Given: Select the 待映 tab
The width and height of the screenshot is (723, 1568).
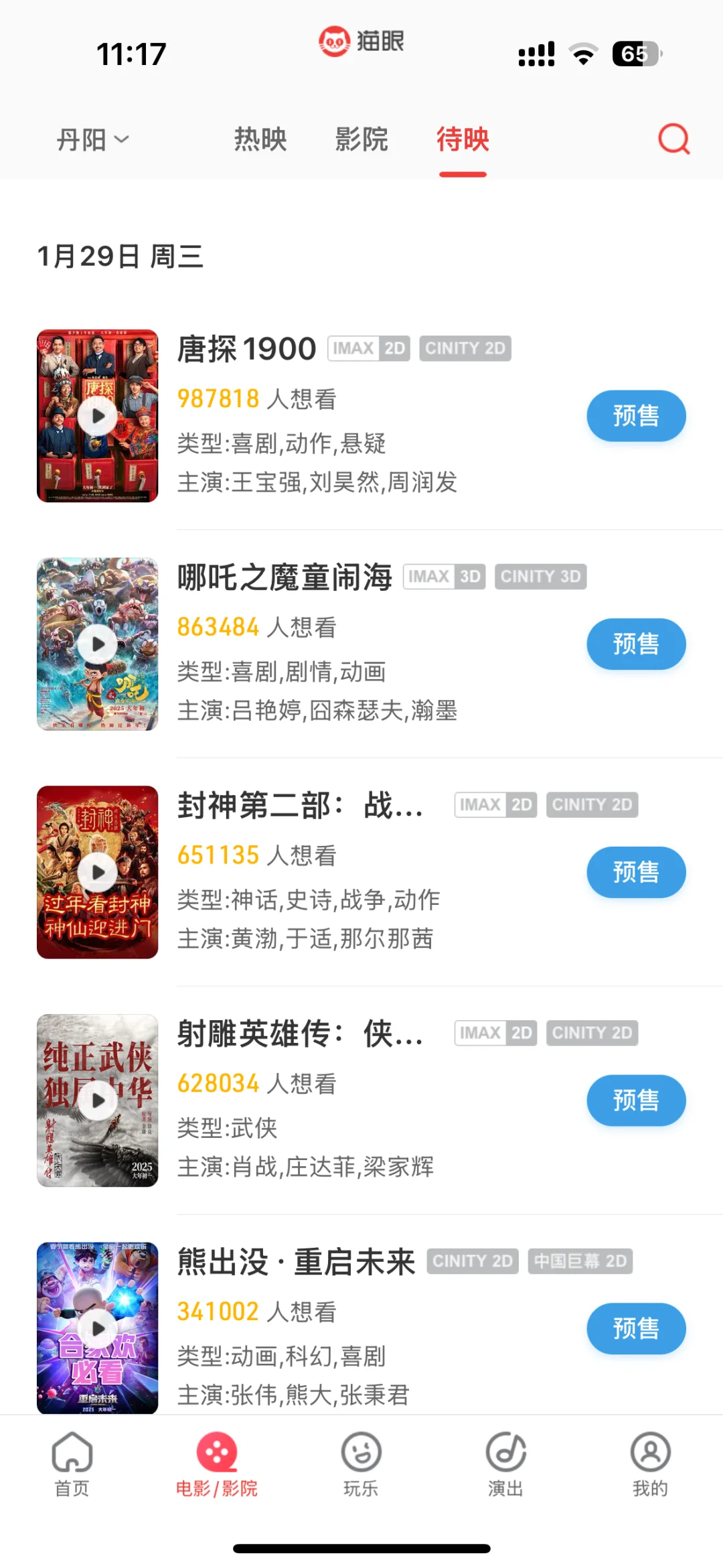Looking at the screenshot, I should (x=463, y=139).
